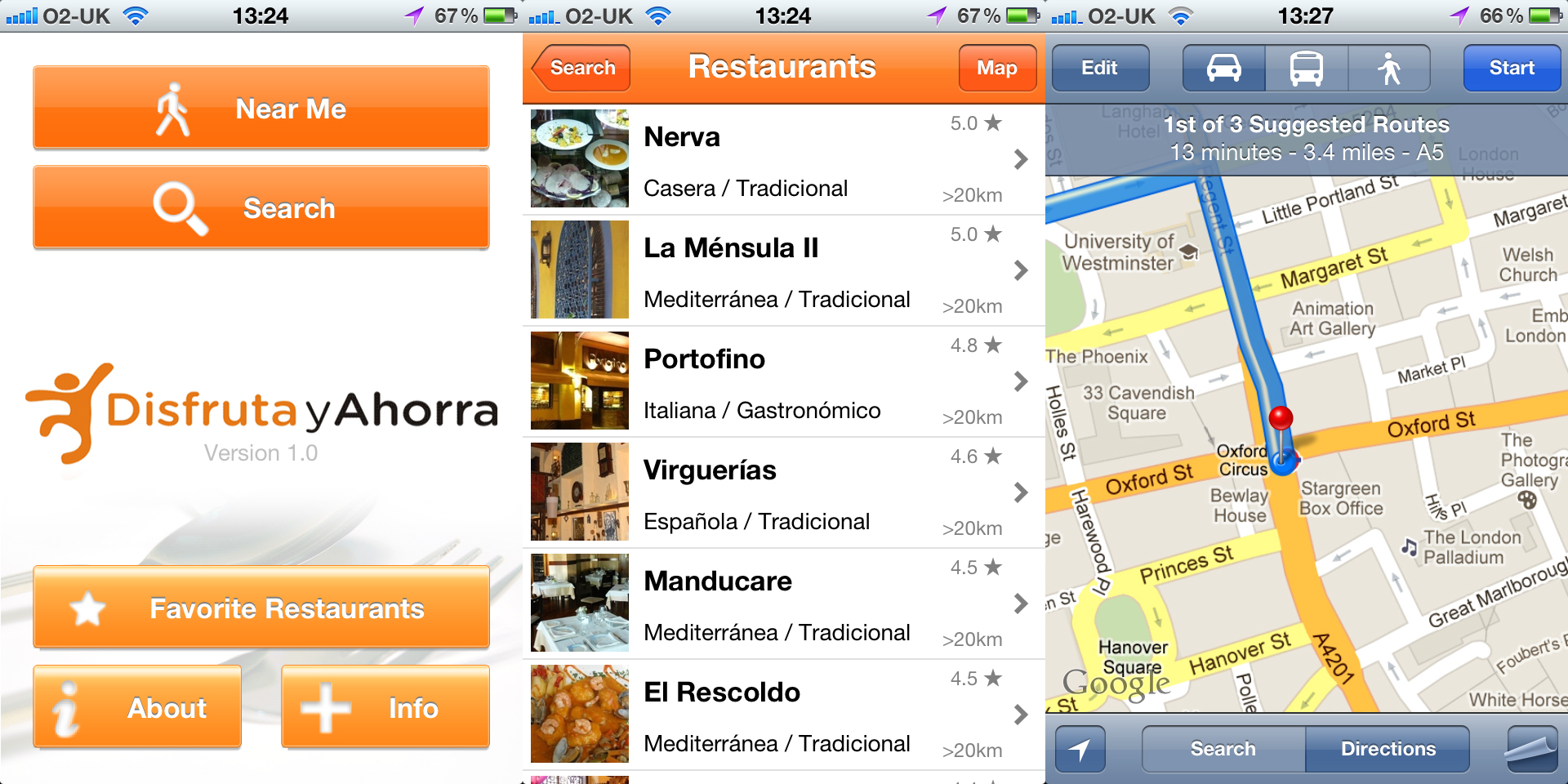Image resolution: width=1568 pixels, height=784 pixels.
Task: Open the Near Me restaurant finder
Action: [261, 108]
